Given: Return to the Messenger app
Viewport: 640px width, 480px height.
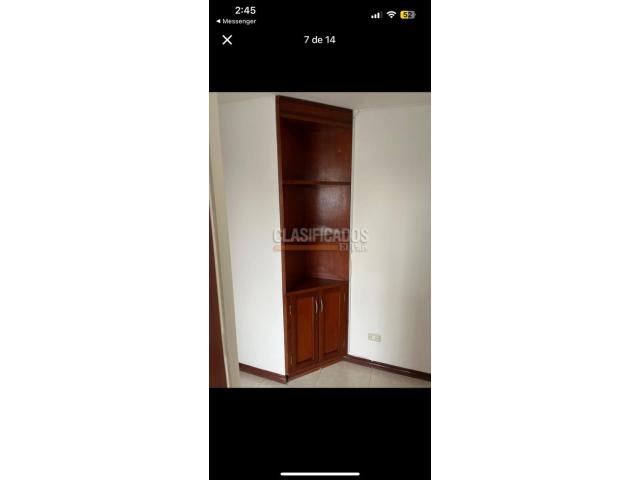Looking at the screenshot, I should pyautogui.click(x=236, y=21).
